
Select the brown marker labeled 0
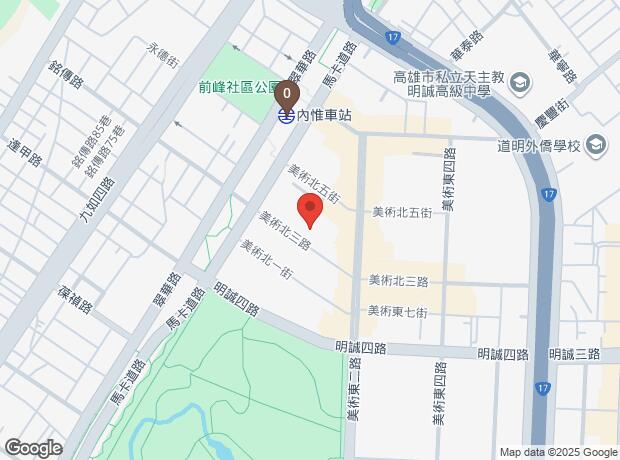coord(287,95)
